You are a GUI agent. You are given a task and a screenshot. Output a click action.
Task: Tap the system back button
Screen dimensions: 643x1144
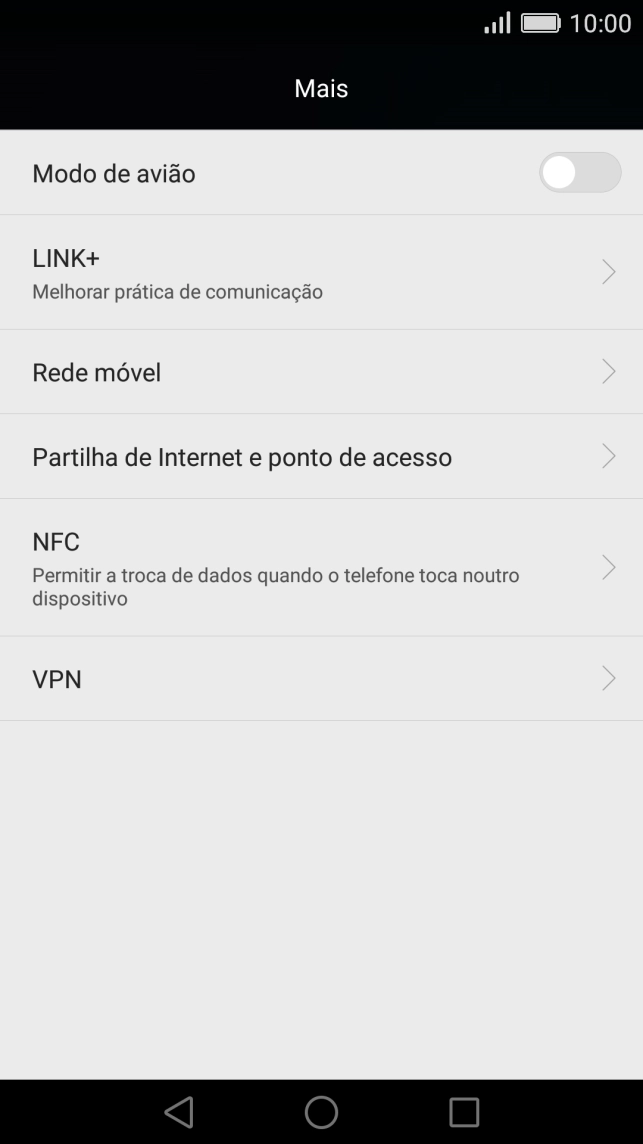tap(179, 1111)
